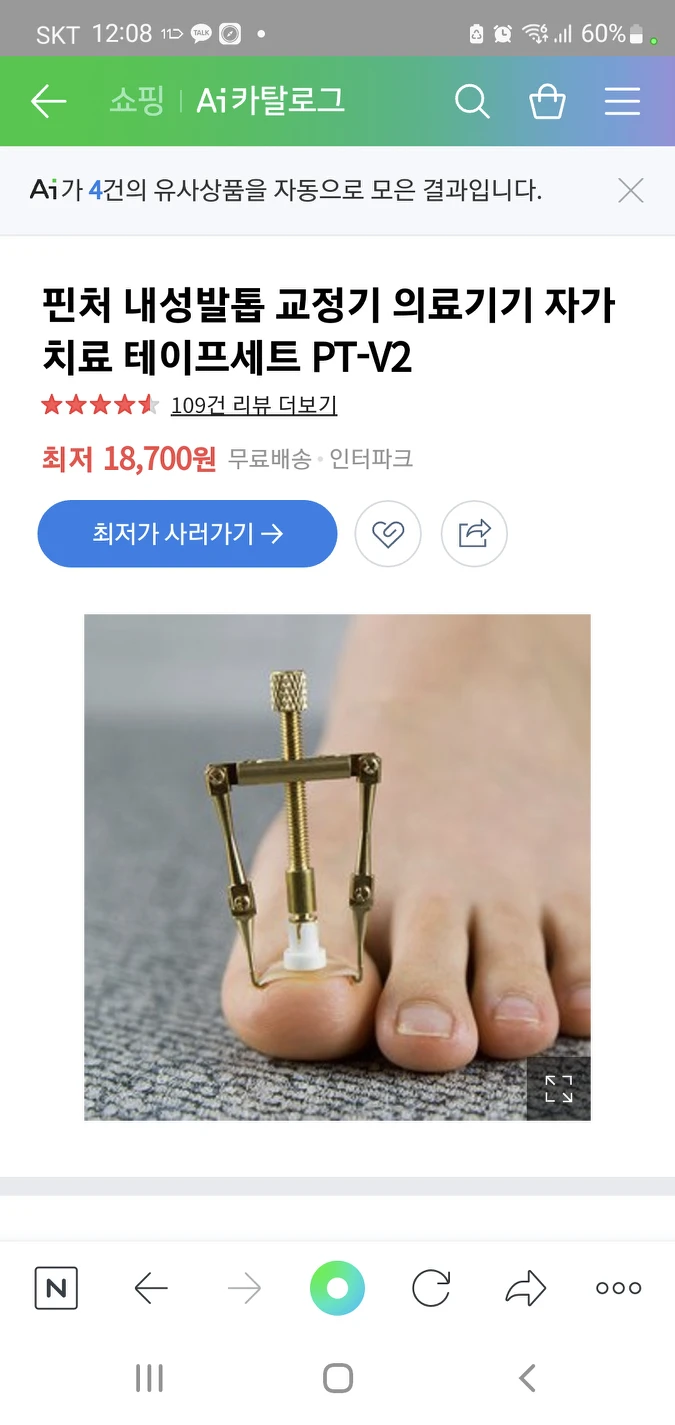This screenshot has width=675, height=1425.
Task: Dismiss the Ai similar products banner
Action: pos(630,190)
